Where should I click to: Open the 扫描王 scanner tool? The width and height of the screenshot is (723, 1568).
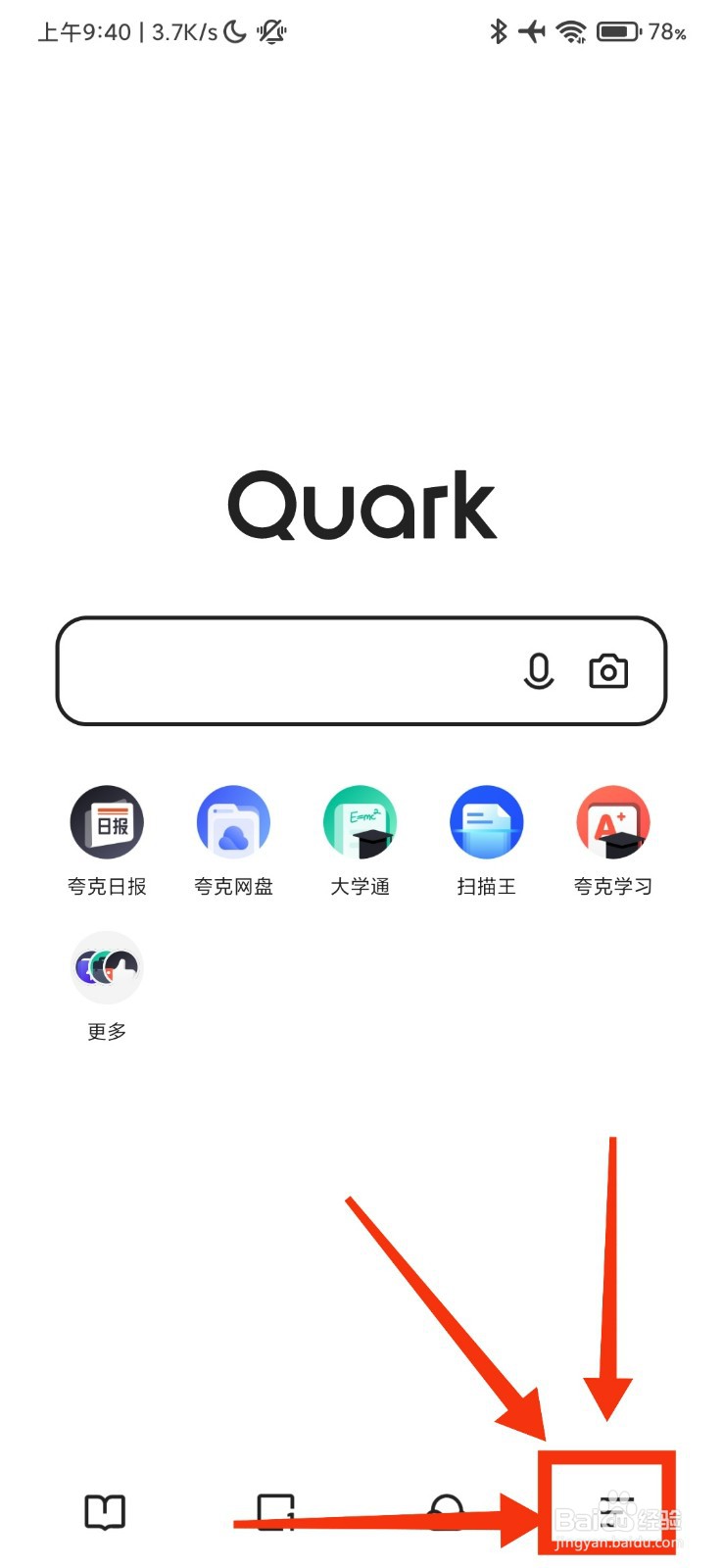[x=486, y=821]
